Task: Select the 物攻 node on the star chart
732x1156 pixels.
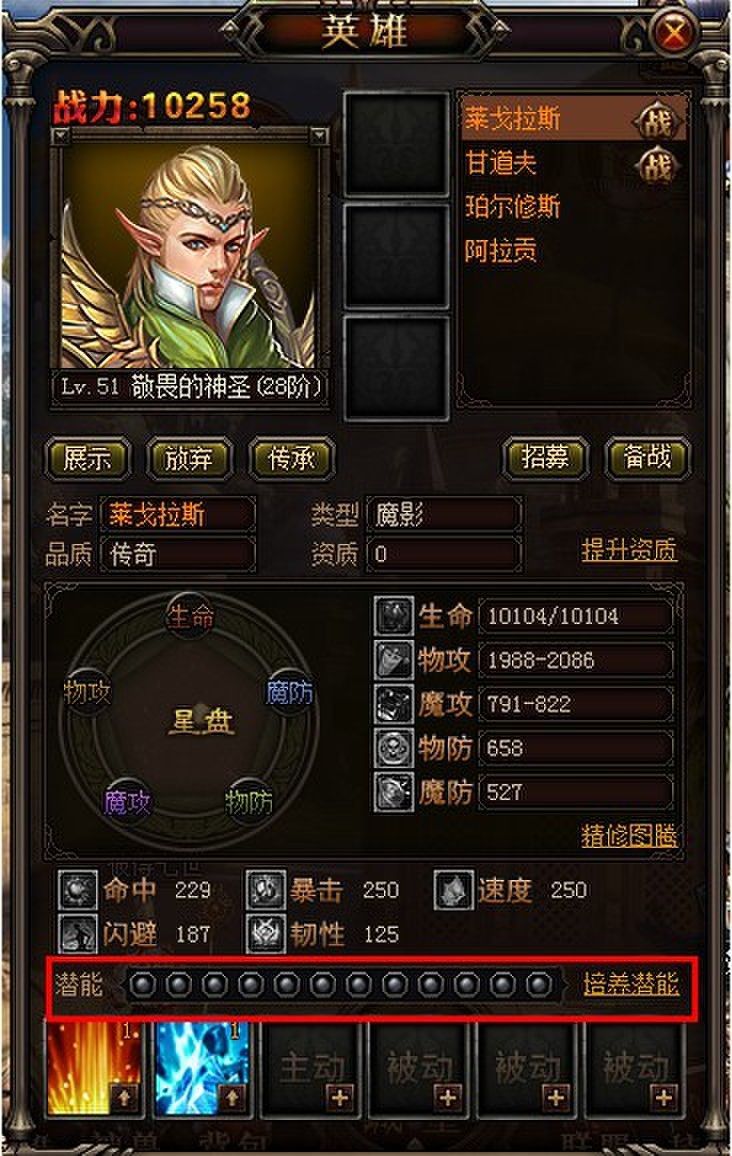Action: pyautogui.click(x=88, y=692)
